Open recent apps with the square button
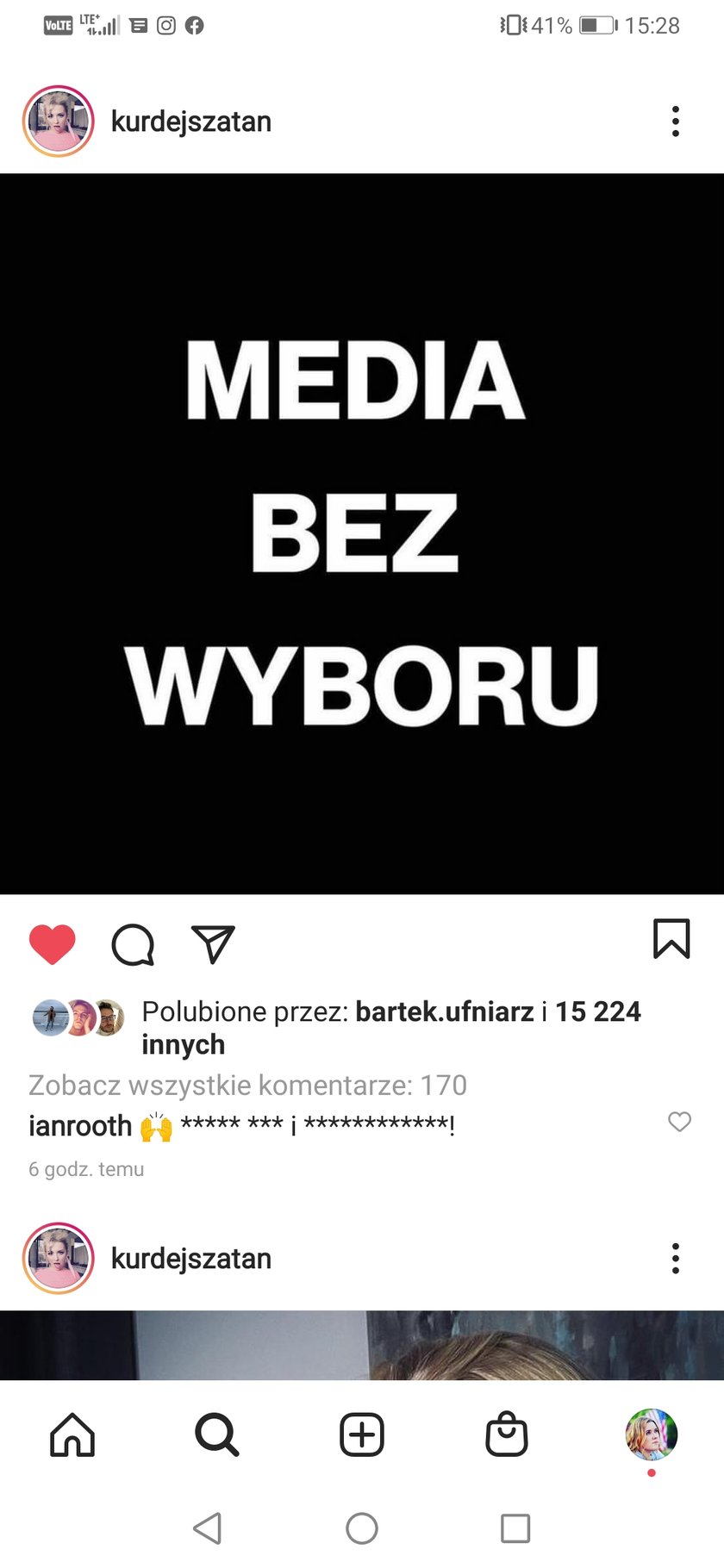Screen dimensions: 724x1568 [x=515, y=1528]
